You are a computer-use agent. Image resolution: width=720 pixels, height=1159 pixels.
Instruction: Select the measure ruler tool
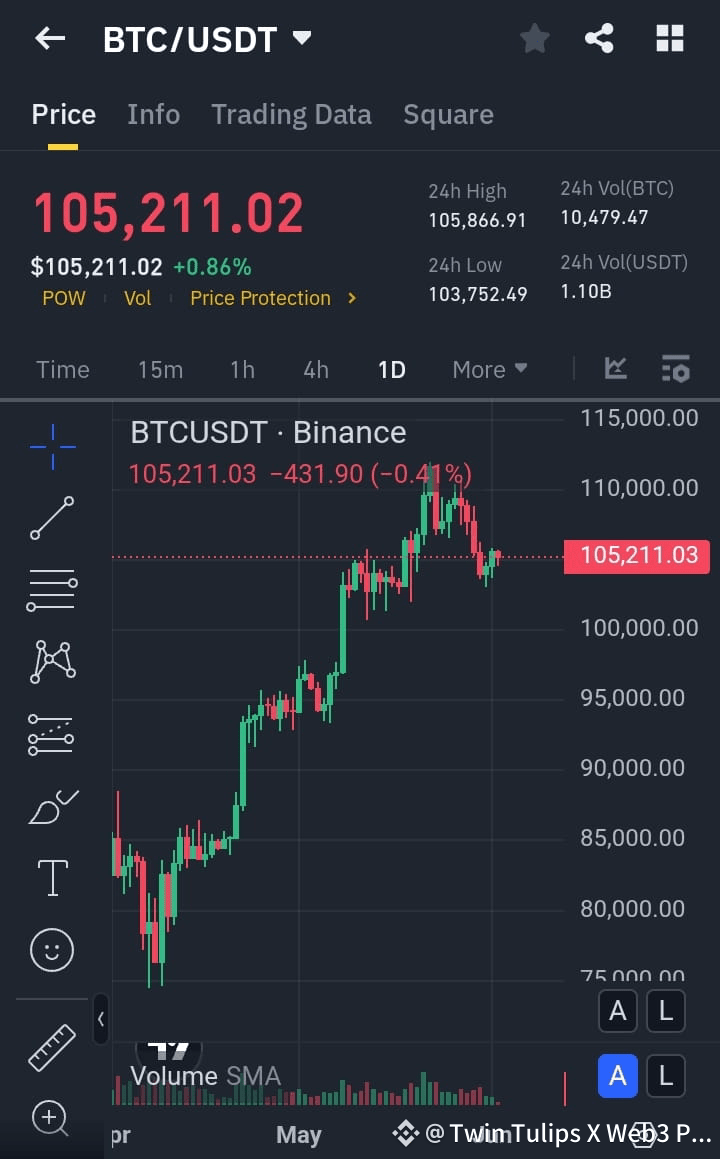pyautogui.click(x=51, y=1046)
